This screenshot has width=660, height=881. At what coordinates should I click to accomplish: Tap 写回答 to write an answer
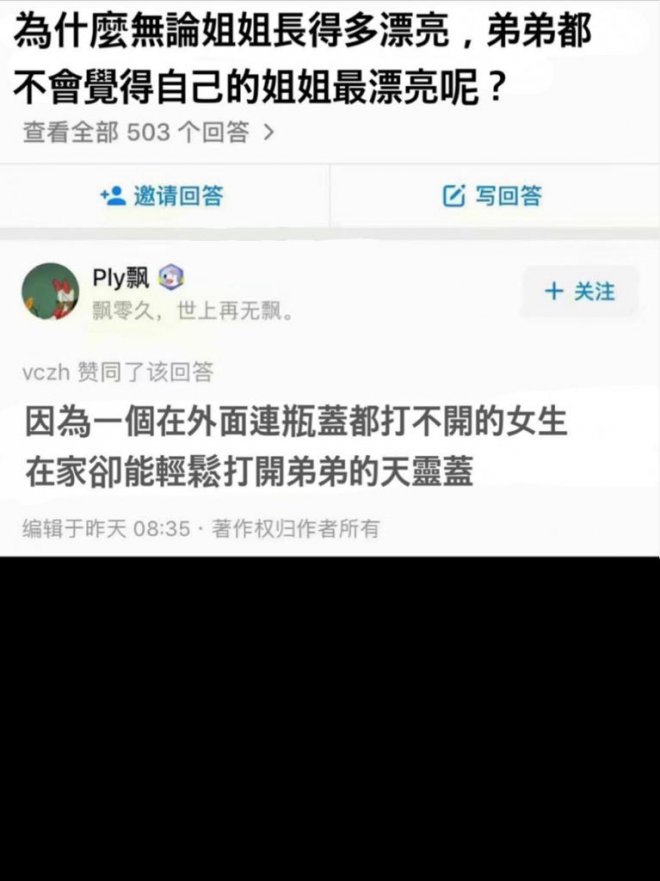point(493,196)
